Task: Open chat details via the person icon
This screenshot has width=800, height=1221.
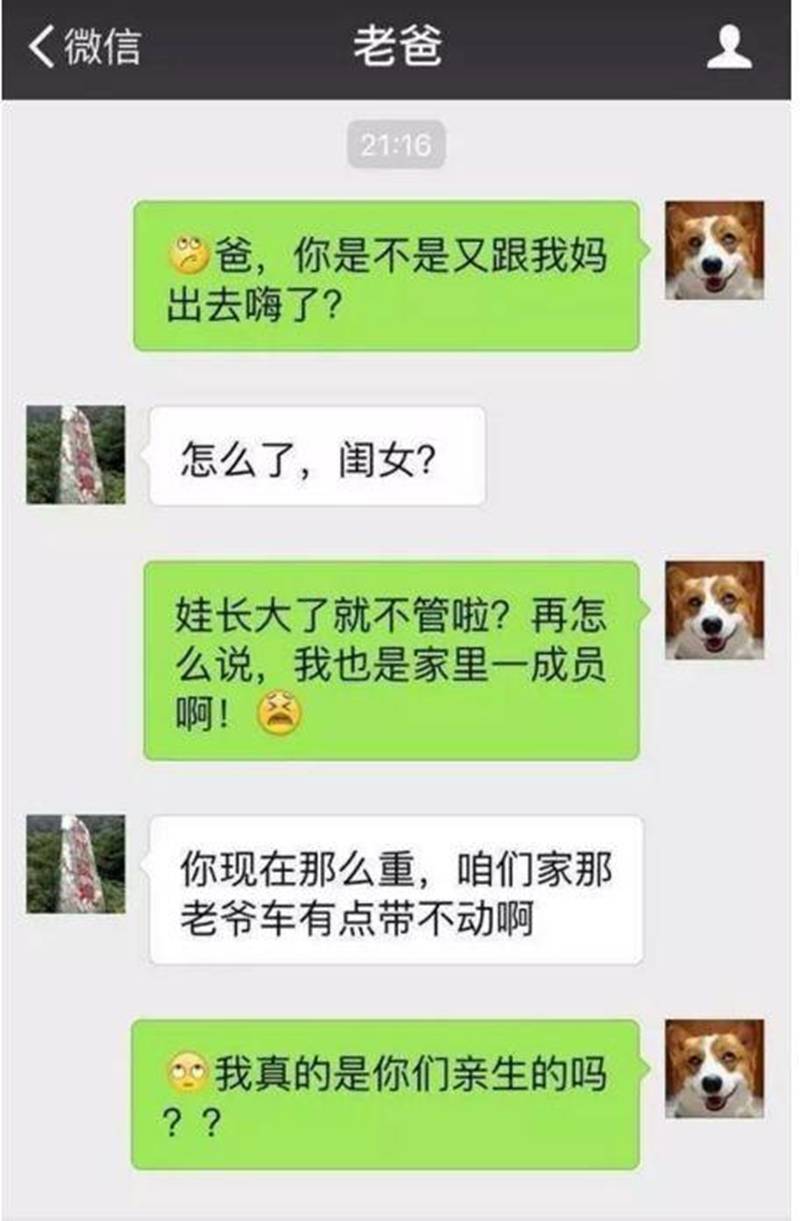Action: (x=728, y=47)
